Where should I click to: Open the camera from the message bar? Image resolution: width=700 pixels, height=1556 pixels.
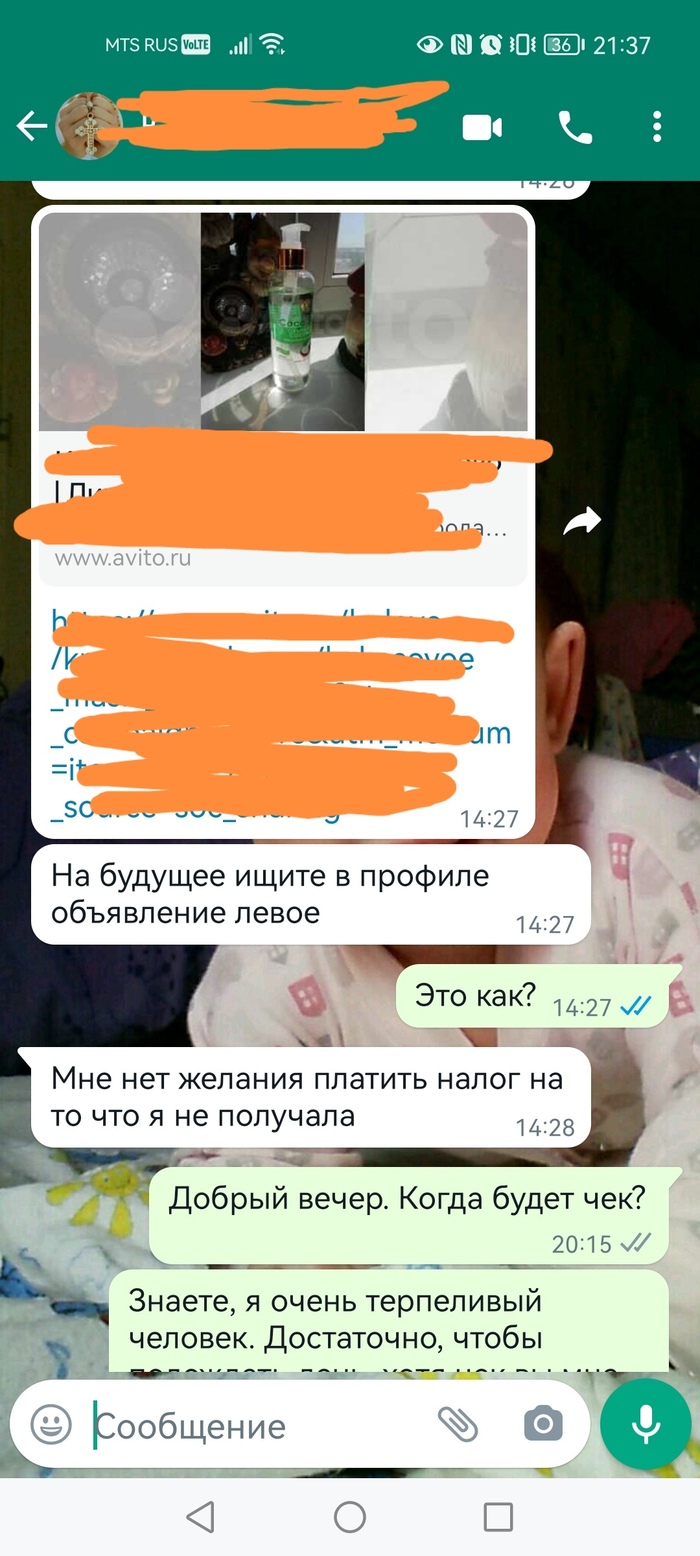[543, 1424]
